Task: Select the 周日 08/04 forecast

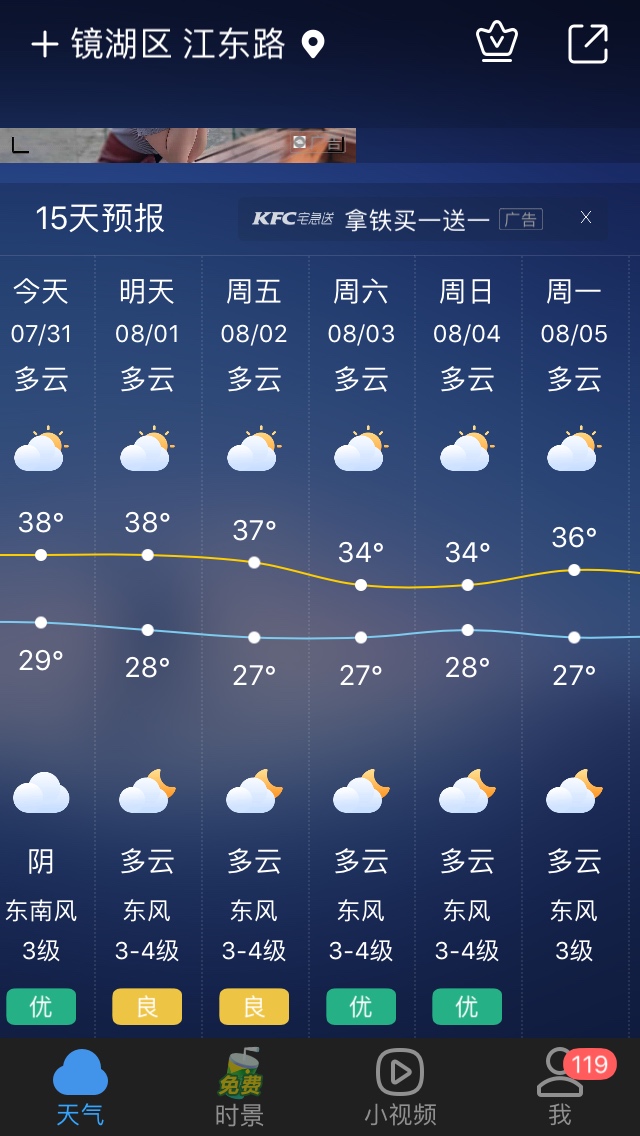Action: [x=467, y=645]
